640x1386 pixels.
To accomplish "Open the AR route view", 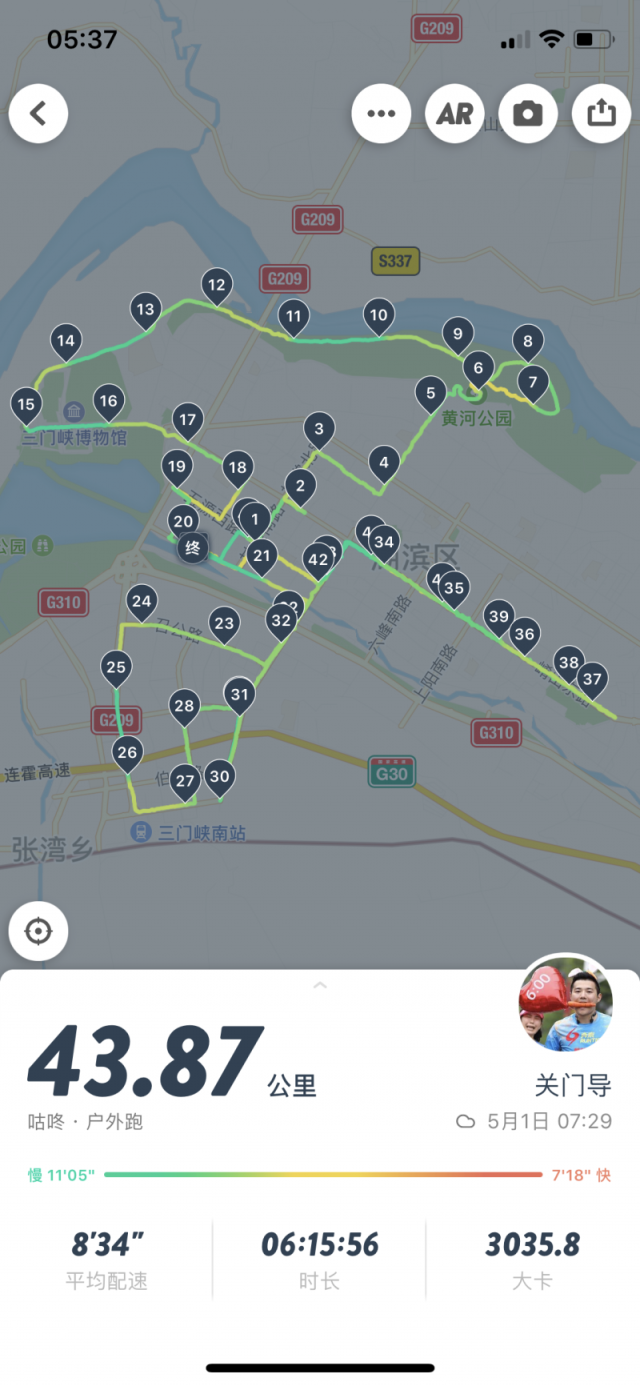I will coord(455,113).
